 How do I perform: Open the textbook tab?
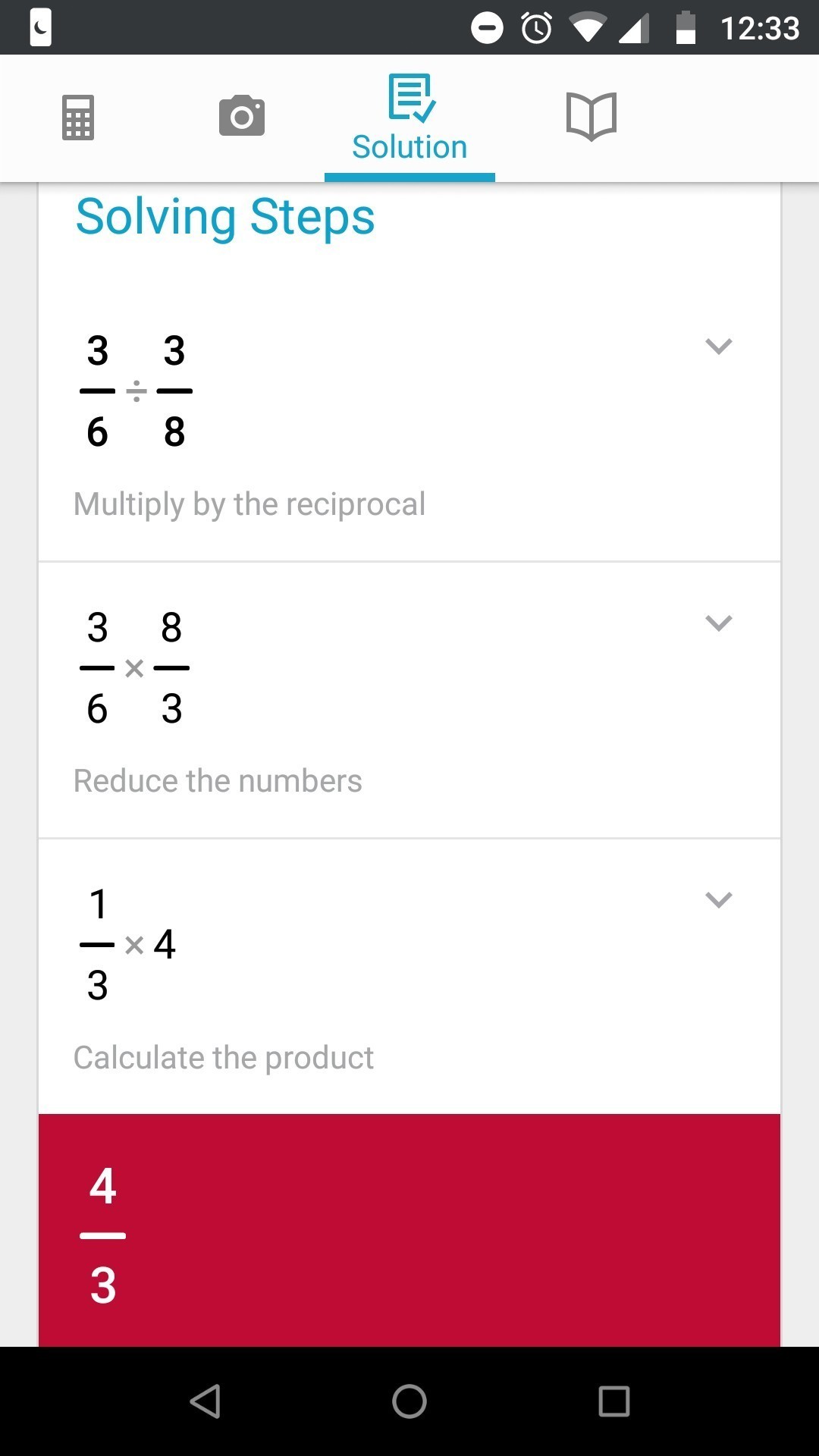tap(591, 116)
